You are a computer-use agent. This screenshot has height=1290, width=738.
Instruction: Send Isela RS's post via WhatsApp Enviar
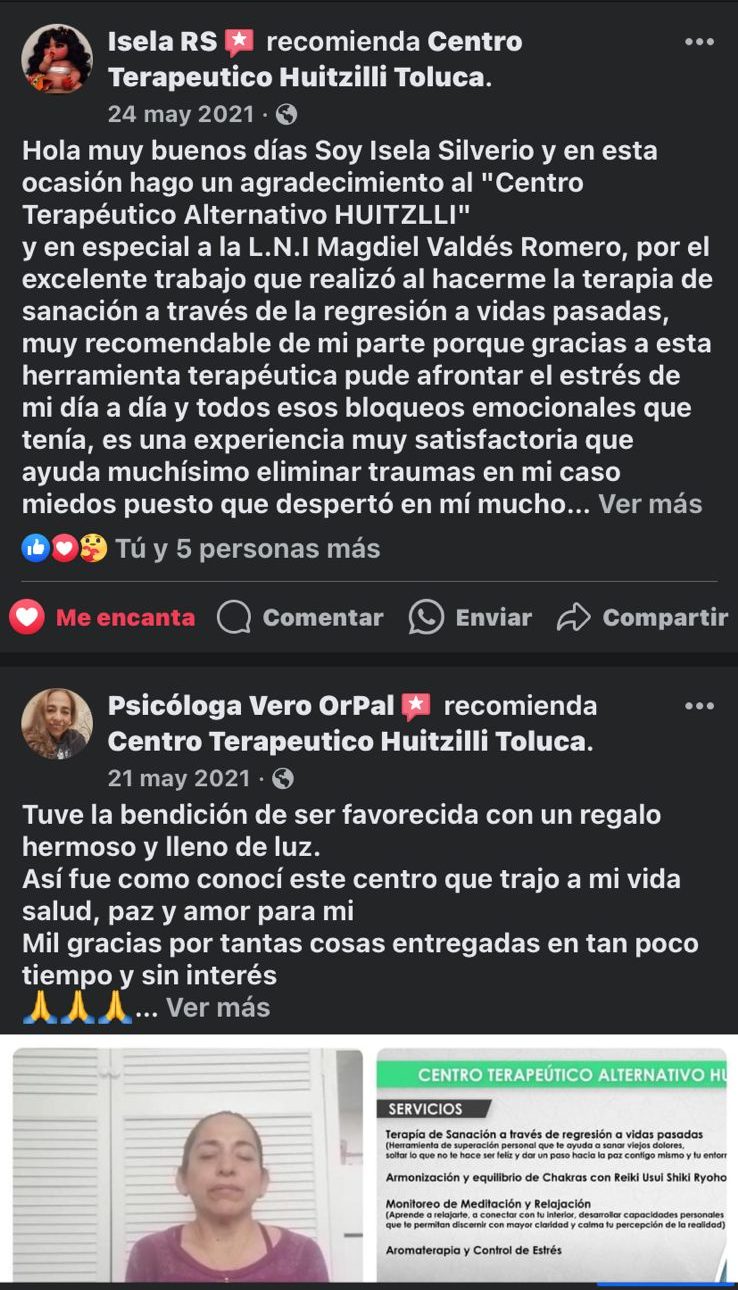click(x=470, y=618)
